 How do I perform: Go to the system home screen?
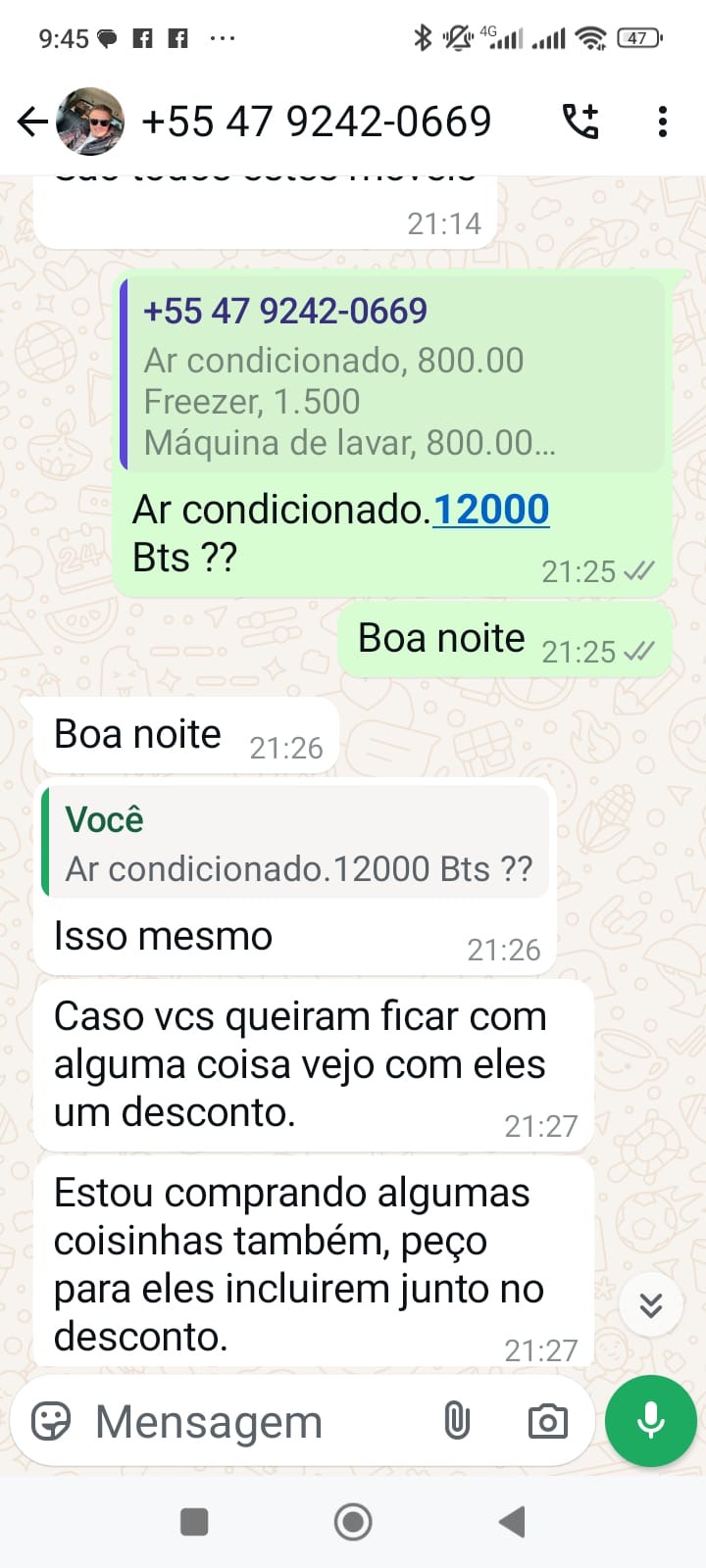click(353, 1522)
